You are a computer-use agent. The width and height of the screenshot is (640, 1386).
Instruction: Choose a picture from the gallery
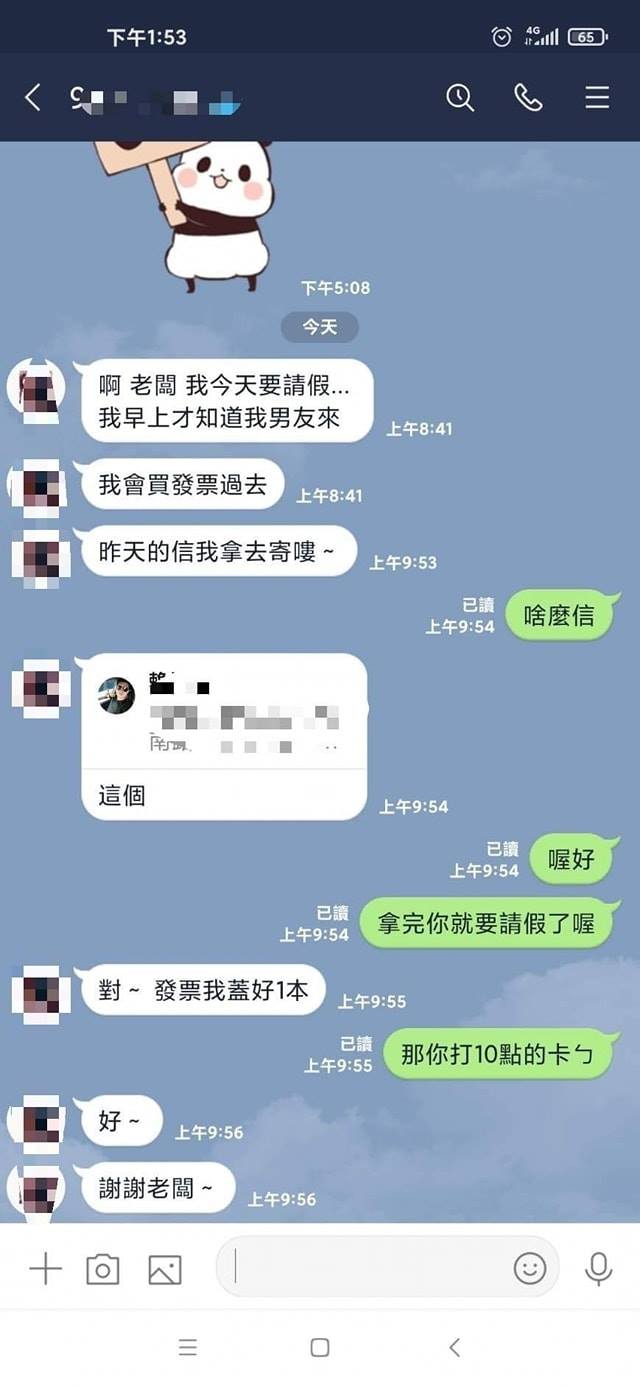[x=165, y=1269]
